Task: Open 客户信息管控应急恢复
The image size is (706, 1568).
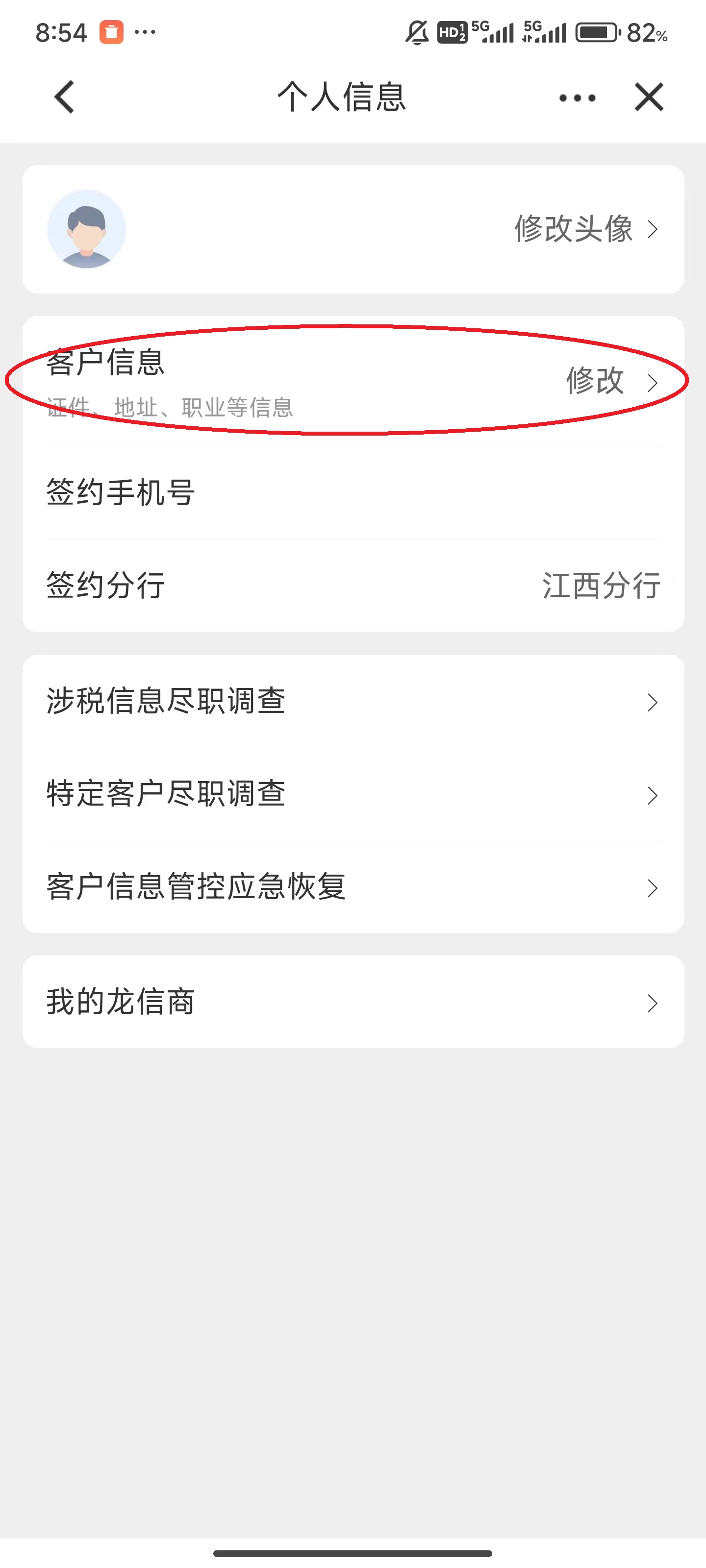Action: (353, 887)
